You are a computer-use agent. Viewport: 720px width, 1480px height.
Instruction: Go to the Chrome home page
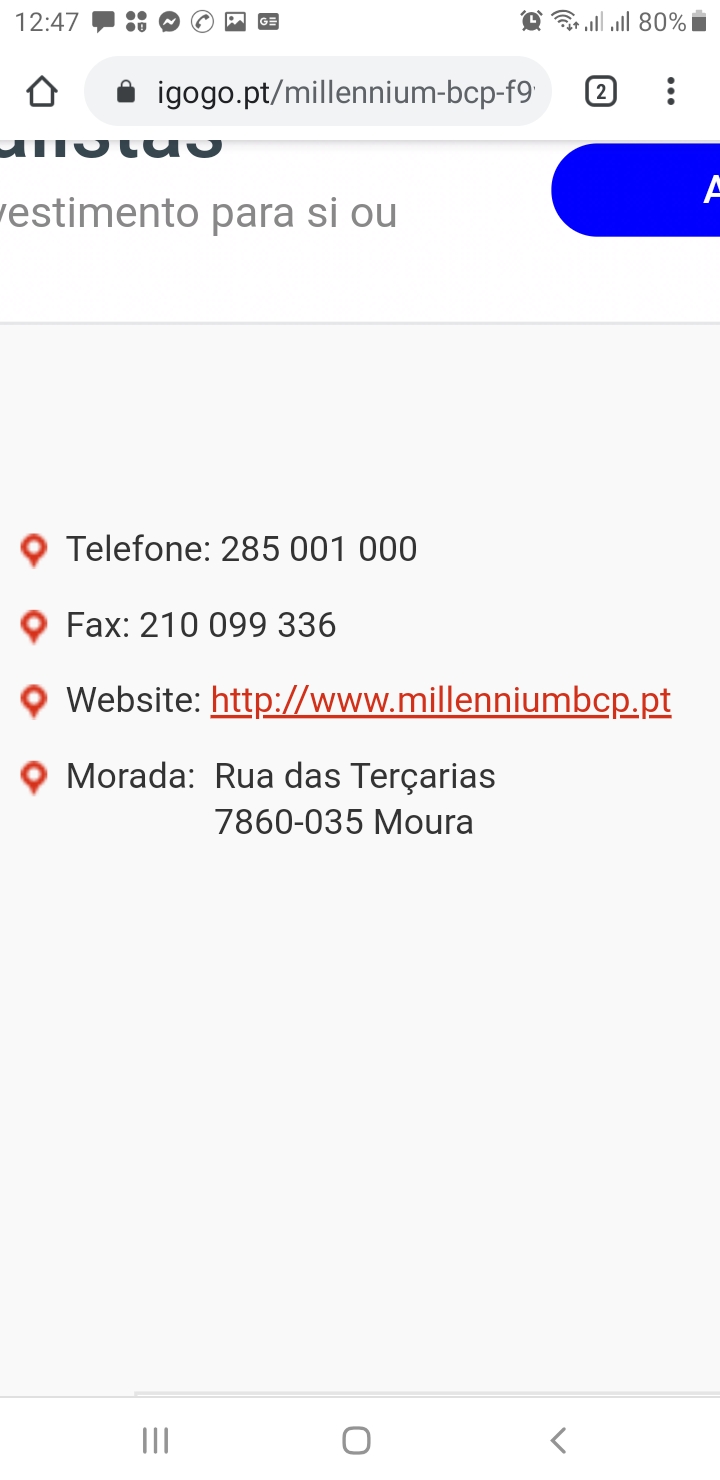pos(41,92)
